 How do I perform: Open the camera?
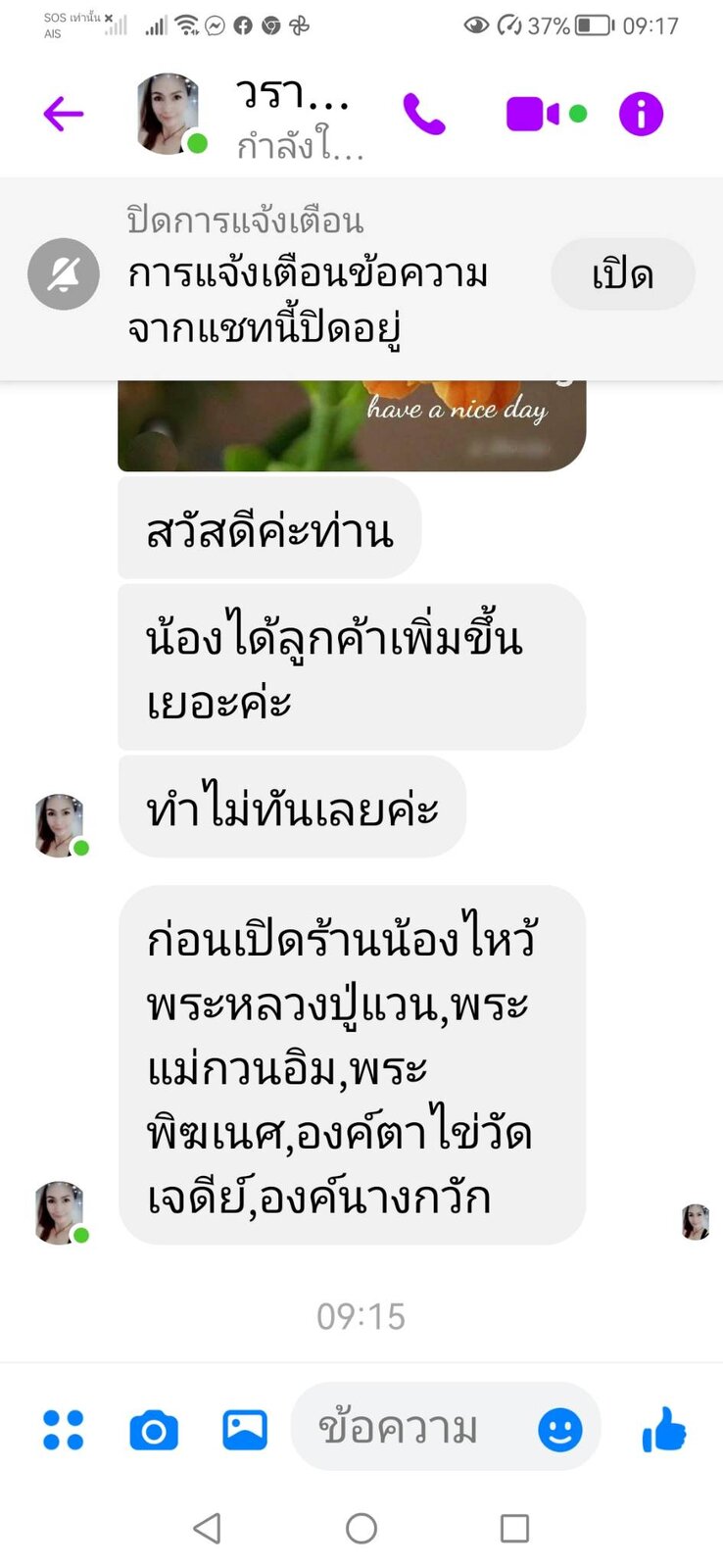(154, 1430)
